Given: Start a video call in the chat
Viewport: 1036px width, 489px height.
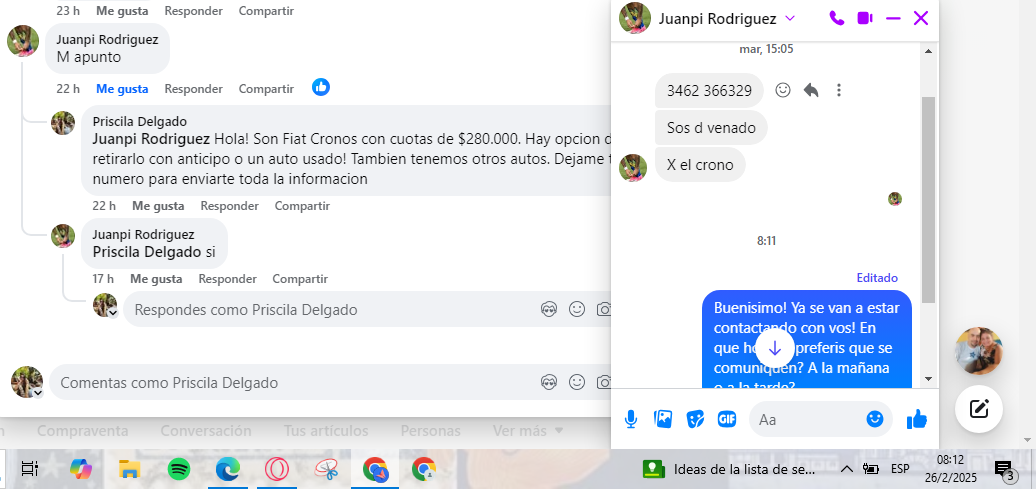Looking at the screenshot, I should point(865,18).
